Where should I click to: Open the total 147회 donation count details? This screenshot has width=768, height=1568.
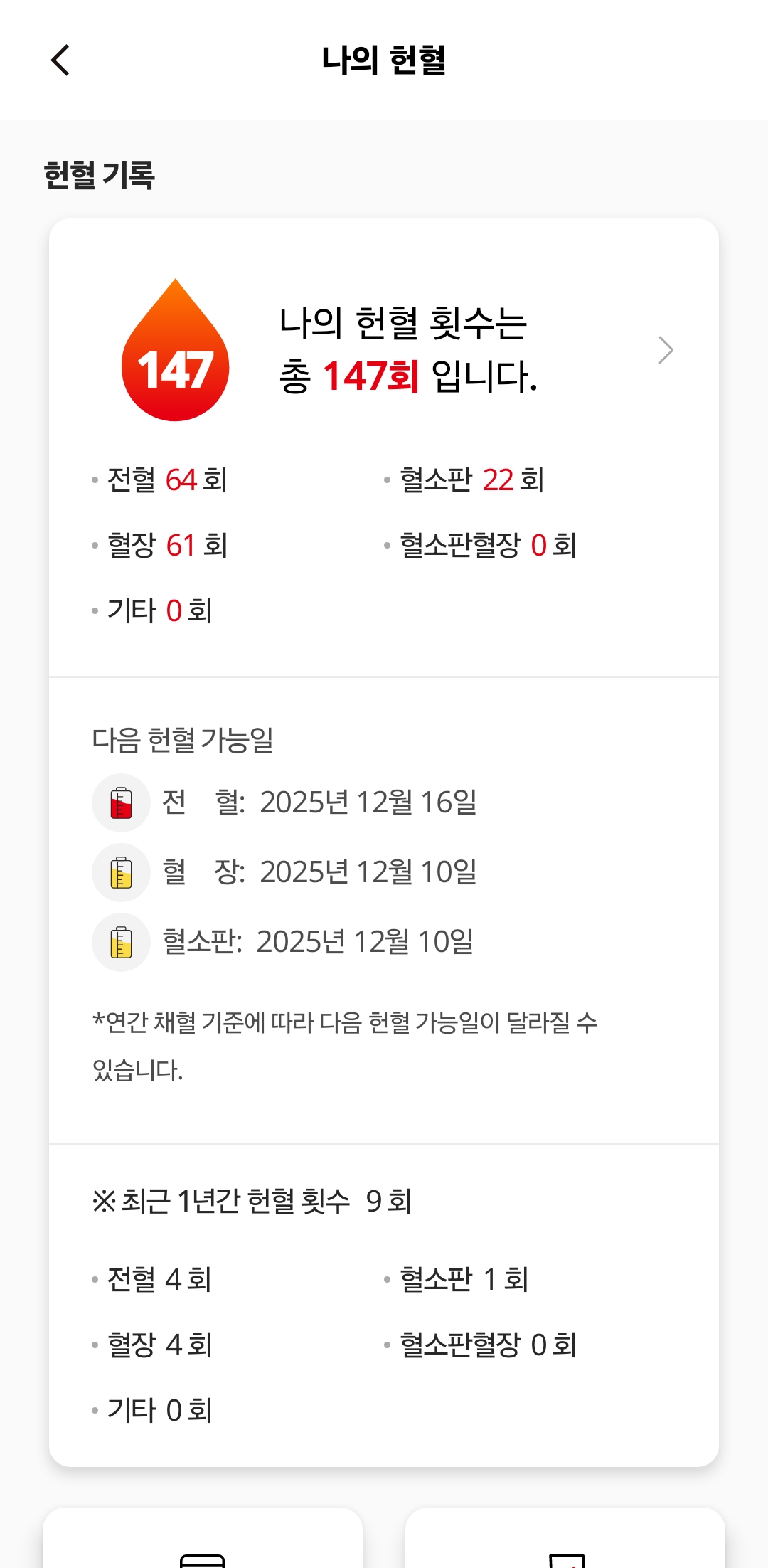(665, 350)
